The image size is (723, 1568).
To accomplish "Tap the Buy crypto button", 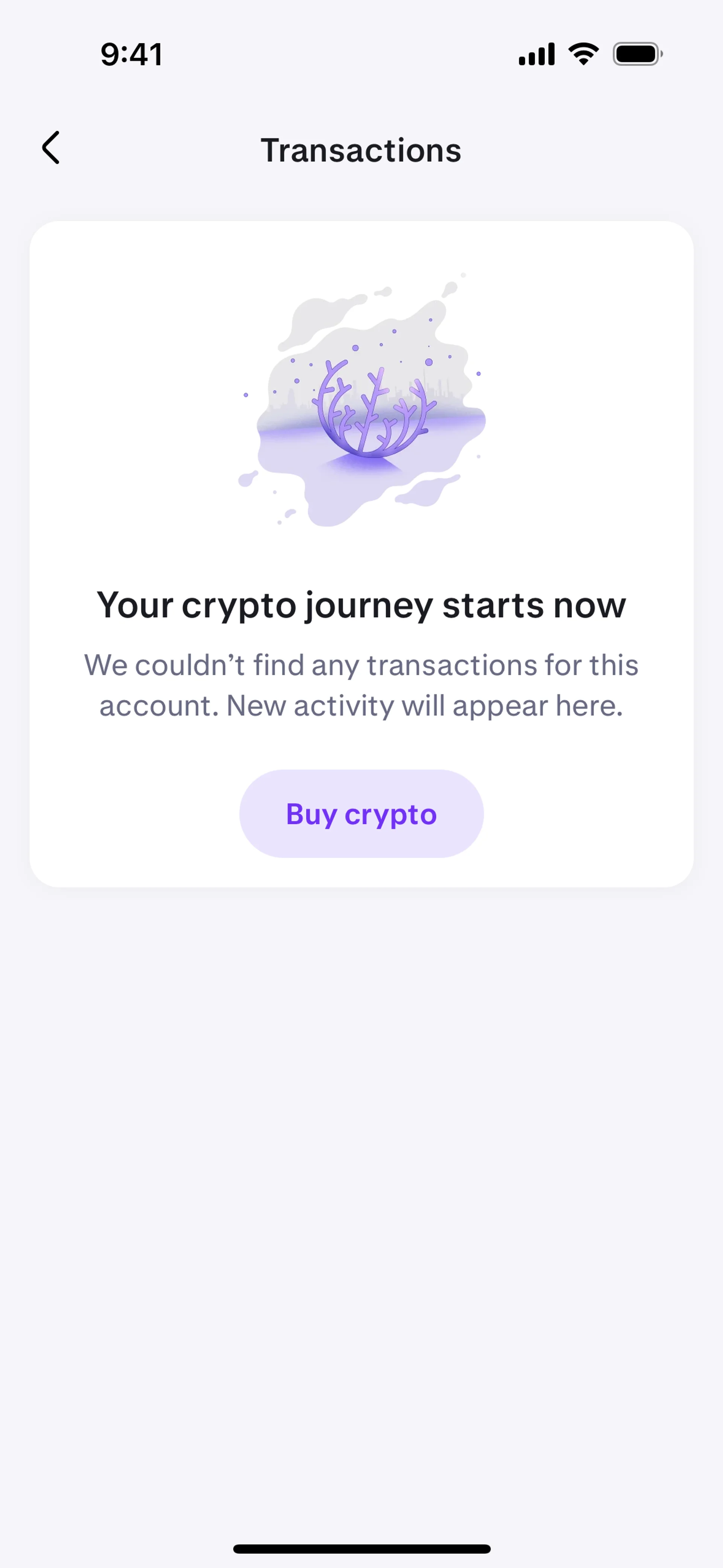I will coord(361,814).
